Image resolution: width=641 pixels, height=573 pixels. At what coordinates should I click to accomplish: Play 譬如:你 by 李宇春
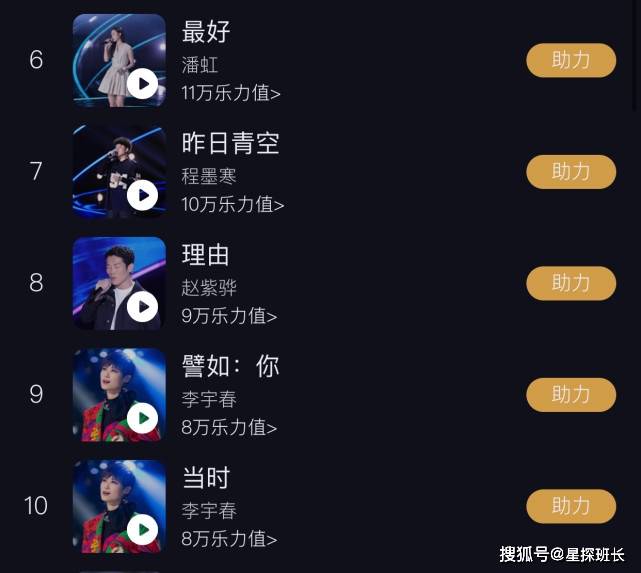[x=142, y=417]
